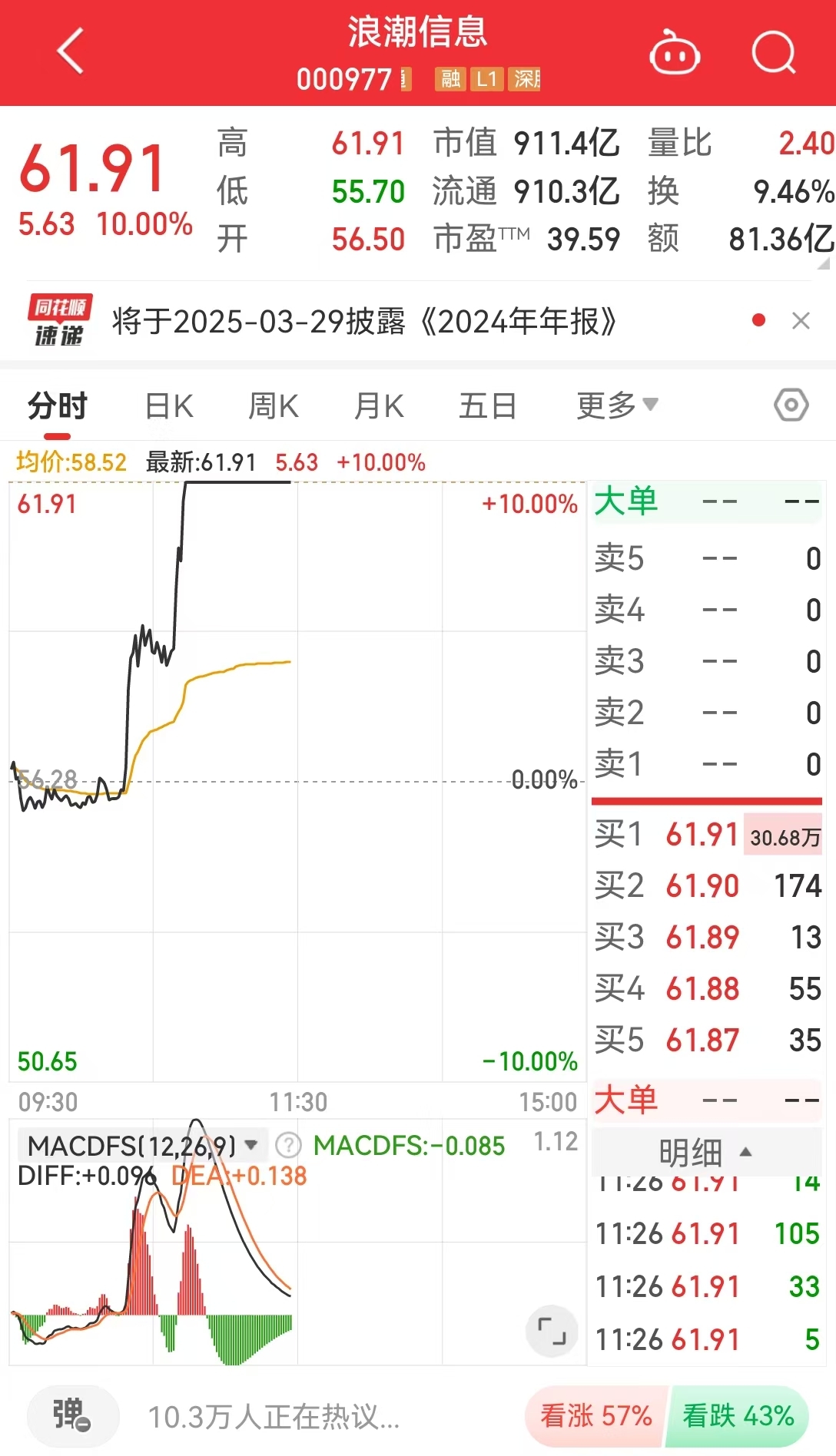Switch to the 五日 five-day tab
This screenshot has height=1456, width=836.
pyautogui.click(x=488, y=405)
